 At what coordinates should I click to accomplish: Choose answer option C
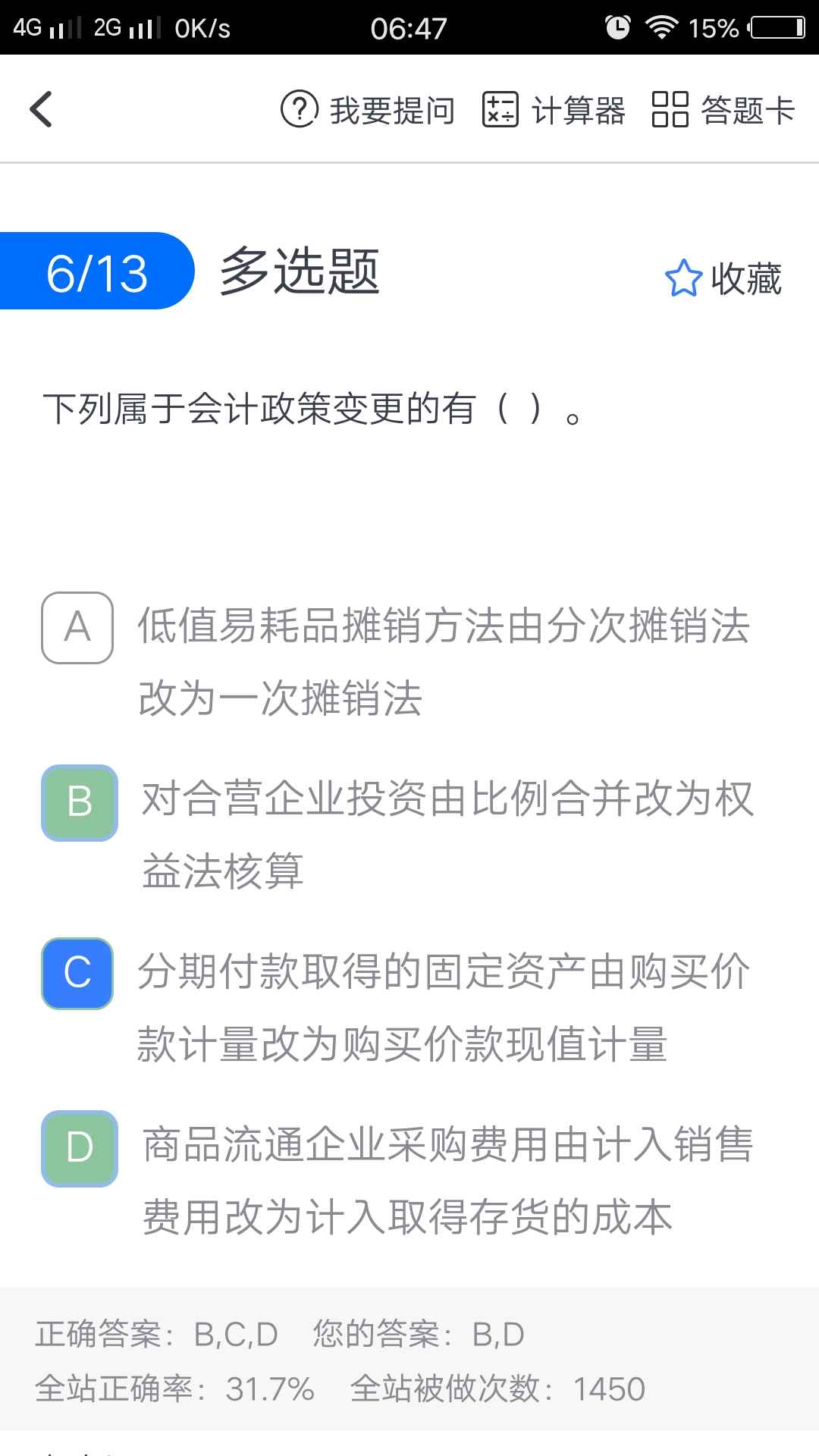point(77,974)
